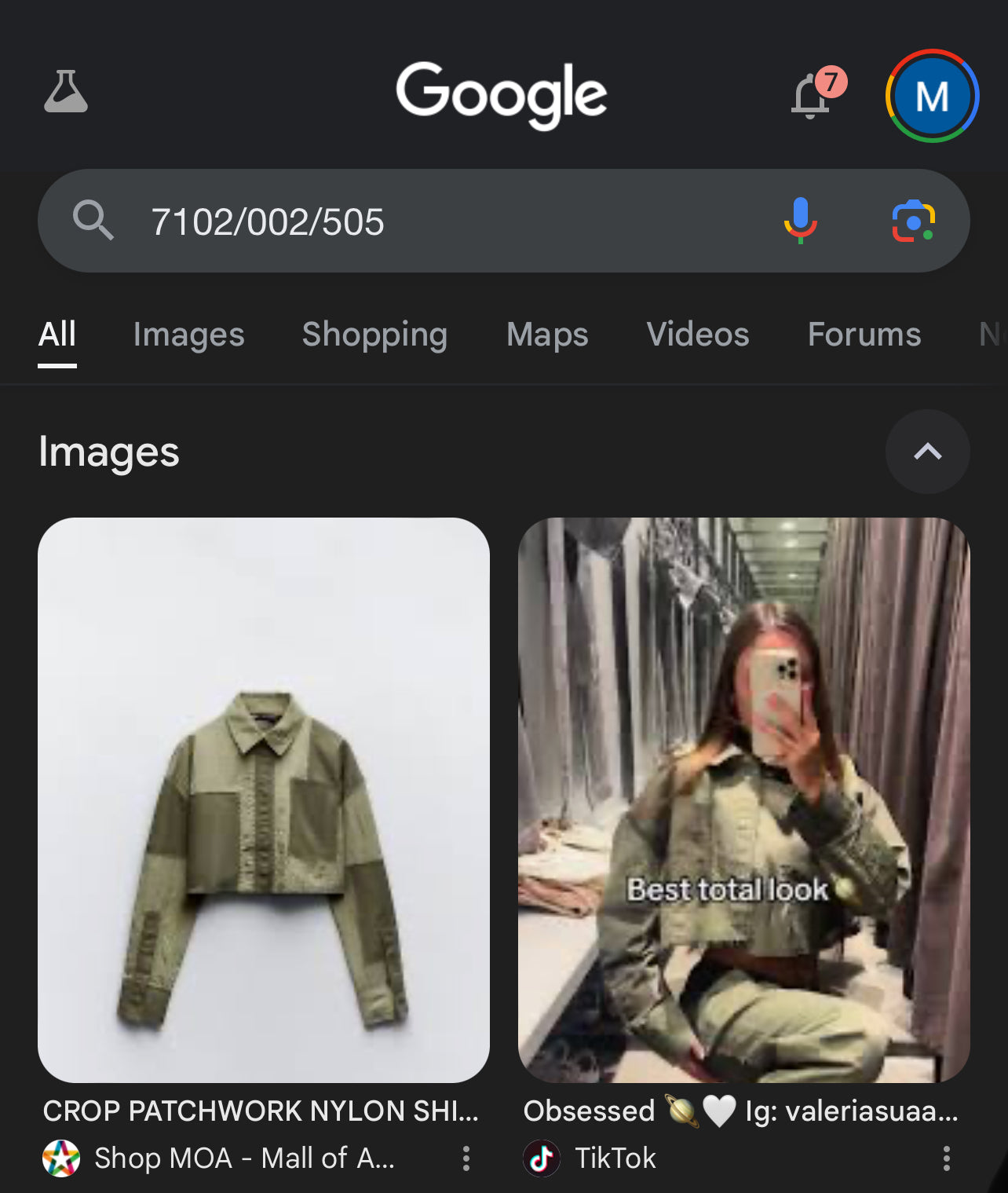This screenshot has width=1008, height=1193.
Task: Collapse the Images section
Action: (927, 452)
